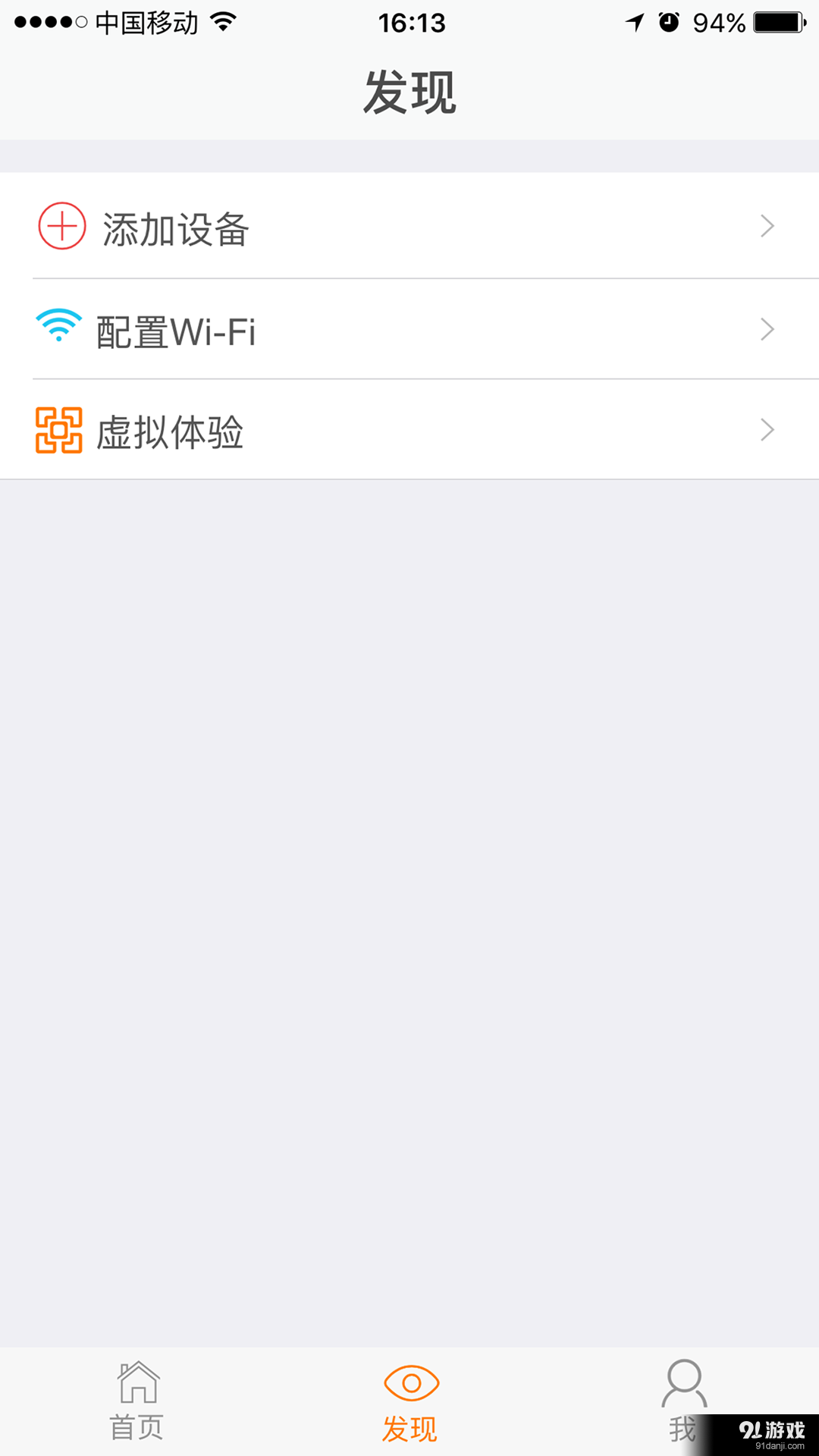819x1456 pixels.
Task: Launch the 虚拟体验 virtual experience
Action: (x=303, y=432)
